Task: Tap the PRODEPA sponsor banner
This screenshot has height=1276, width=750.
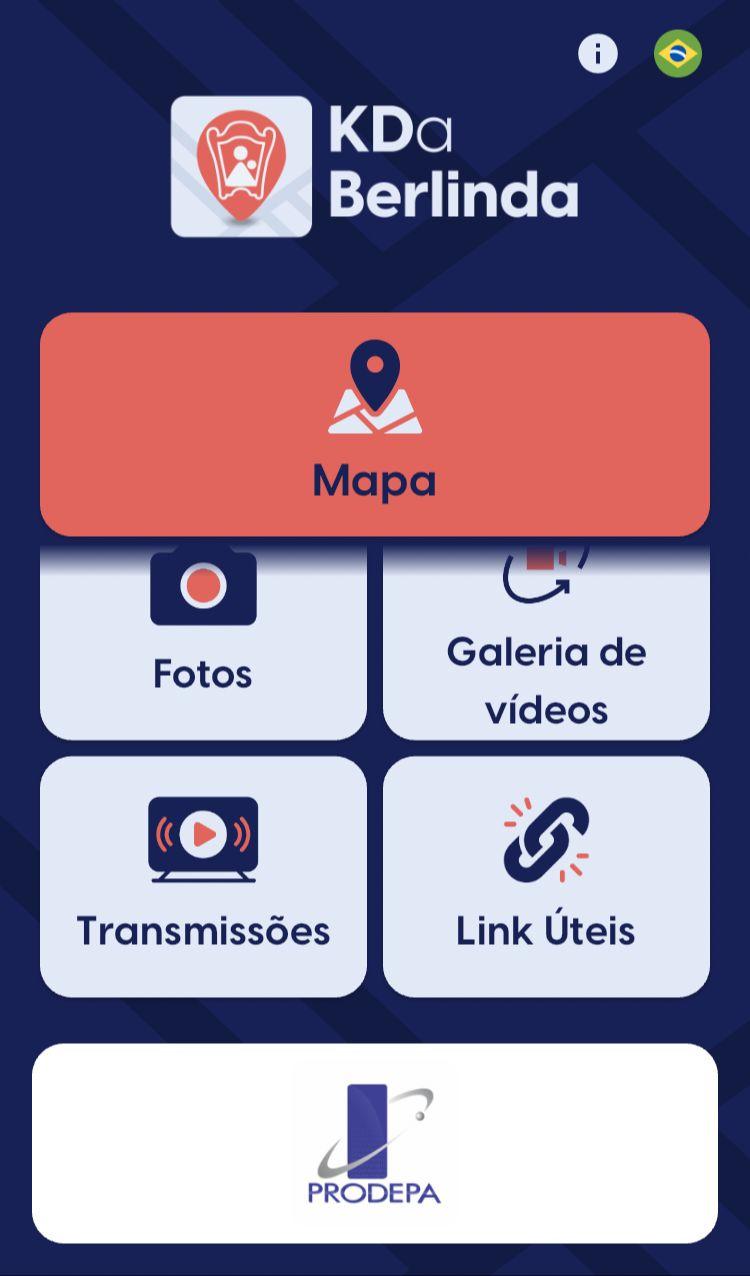Action: click(375, 1143)
